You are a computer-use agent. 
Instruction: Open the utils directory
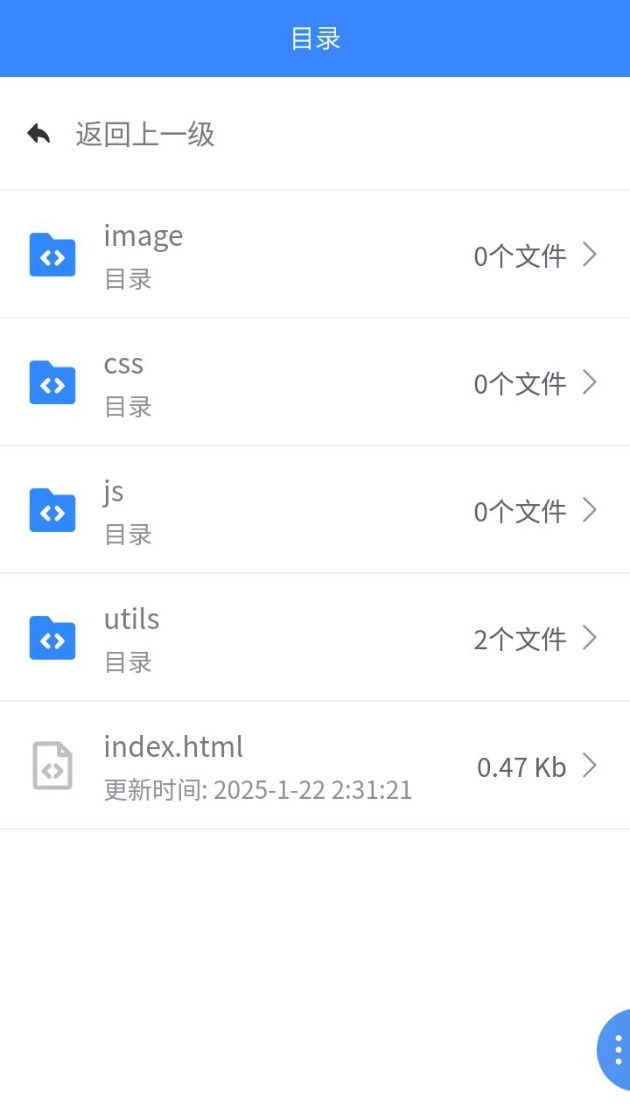pyautogui.click(x=314, y=638)
